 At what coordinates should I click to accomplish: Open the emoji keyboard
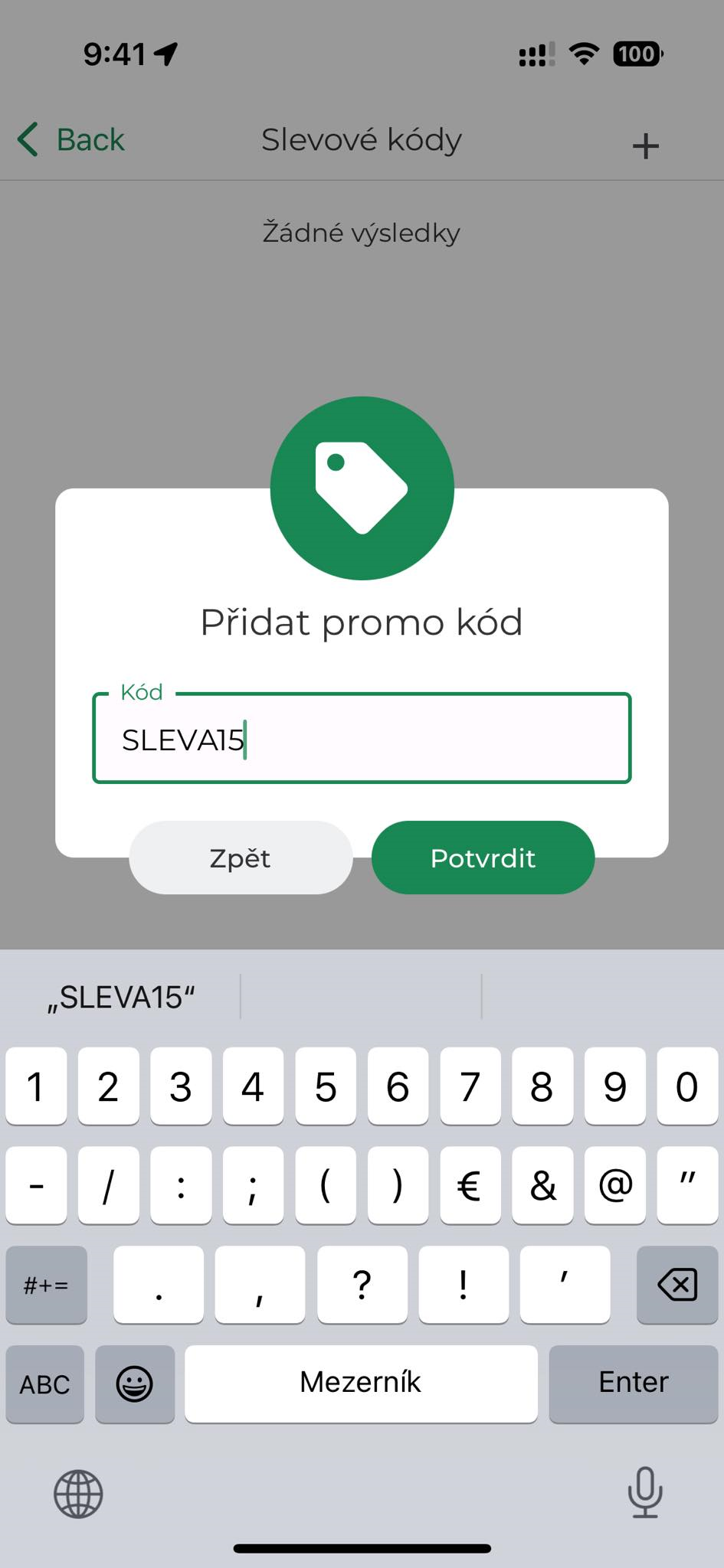point(135,1384)
